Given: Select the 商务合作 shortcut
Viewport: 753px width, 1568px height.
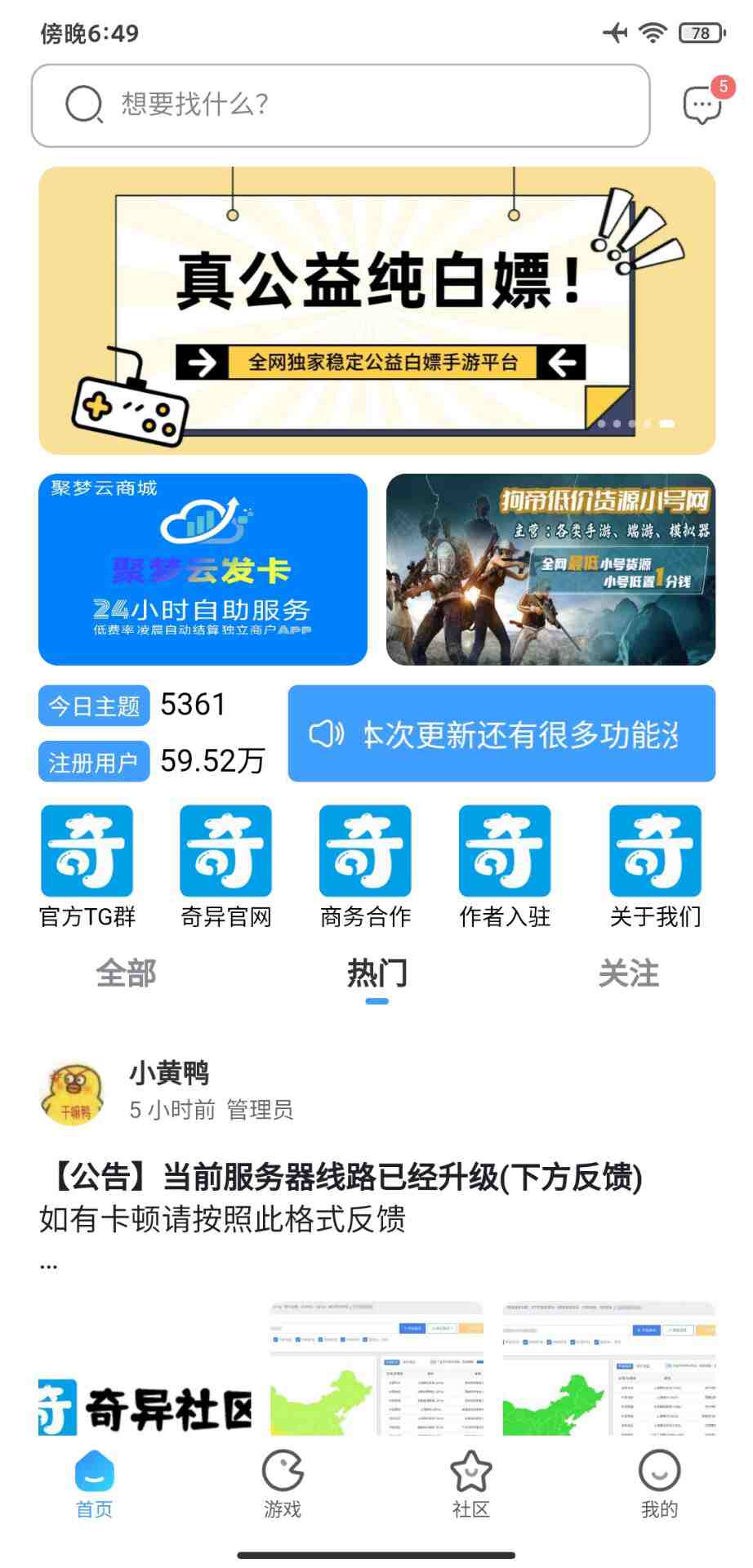Looking at the screenshot, I should click(x=365, y=866).
